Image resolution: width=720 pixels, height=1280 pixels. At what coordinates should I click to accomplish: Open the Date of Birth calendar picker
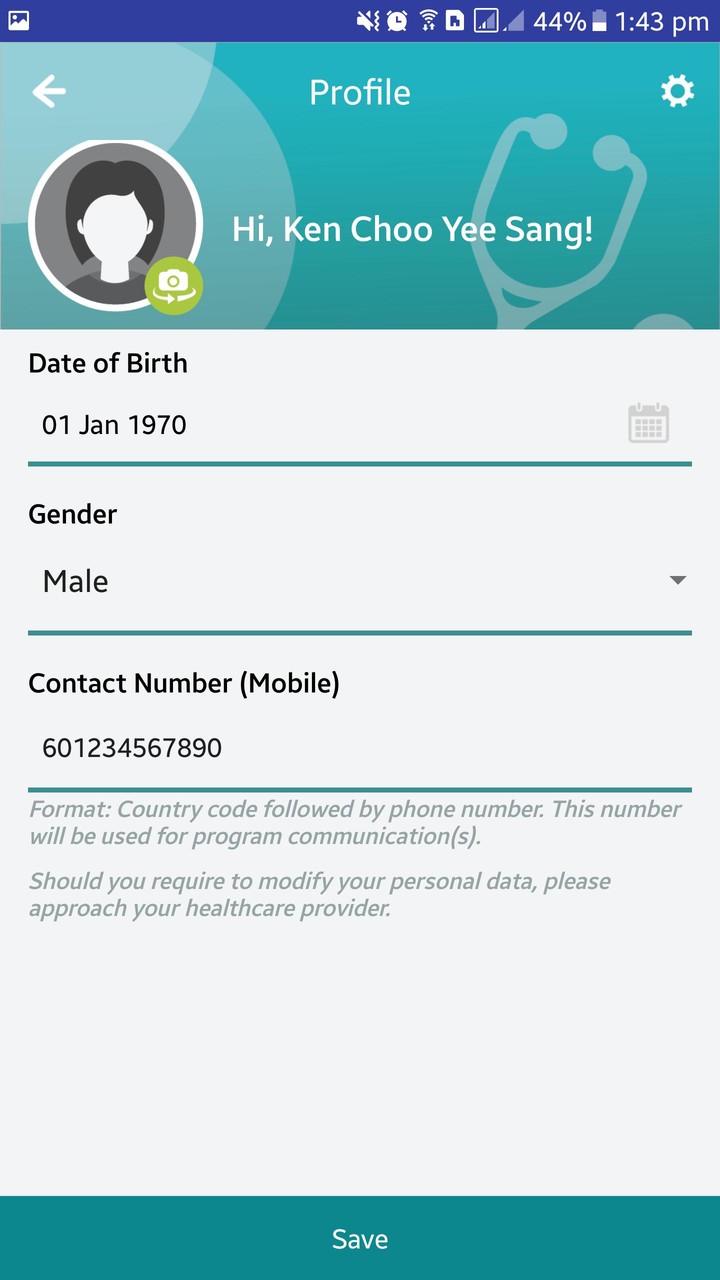click(648, 424)
